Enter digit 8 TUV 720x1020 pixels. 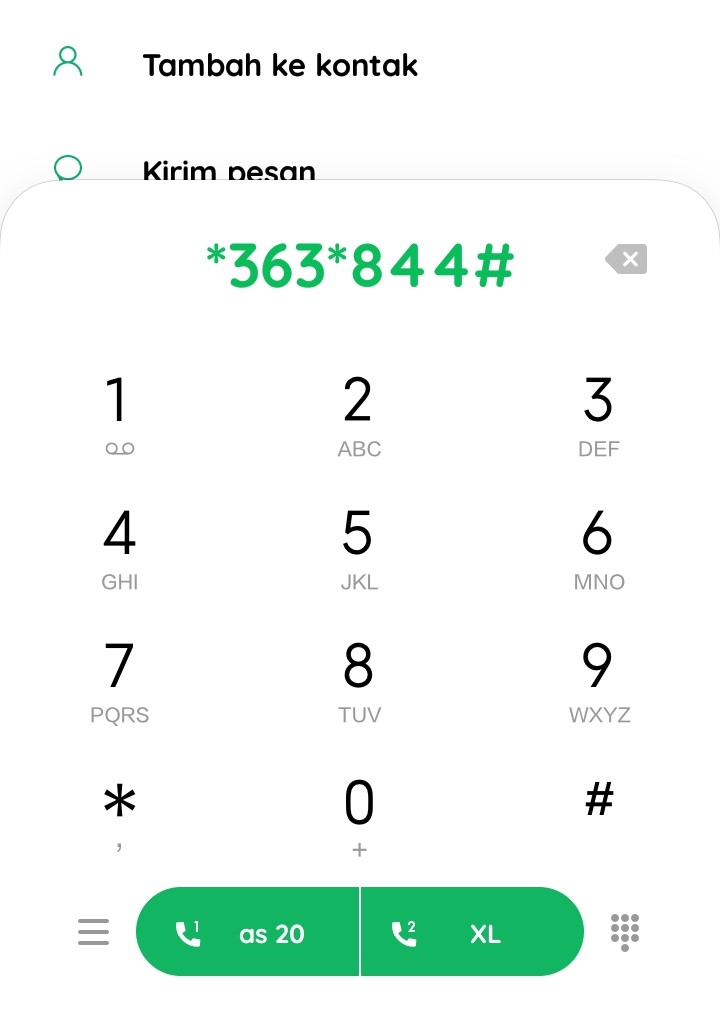[359, 682]
